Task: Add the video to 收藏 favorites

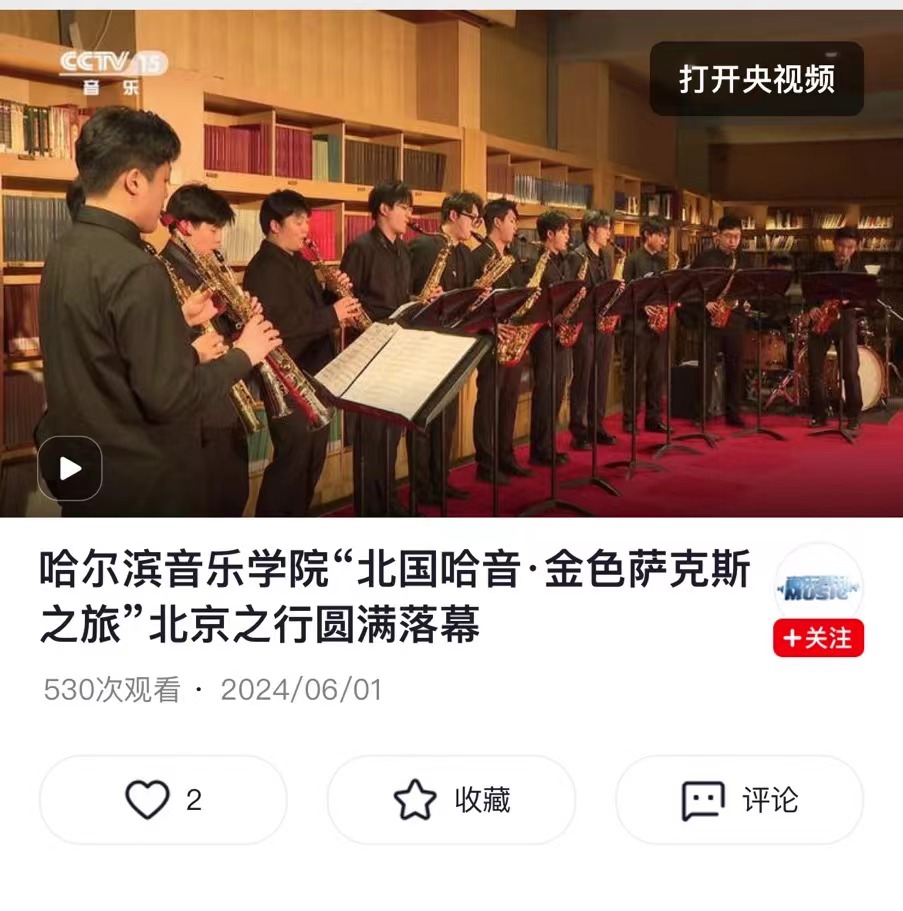Action: [452, 800]
